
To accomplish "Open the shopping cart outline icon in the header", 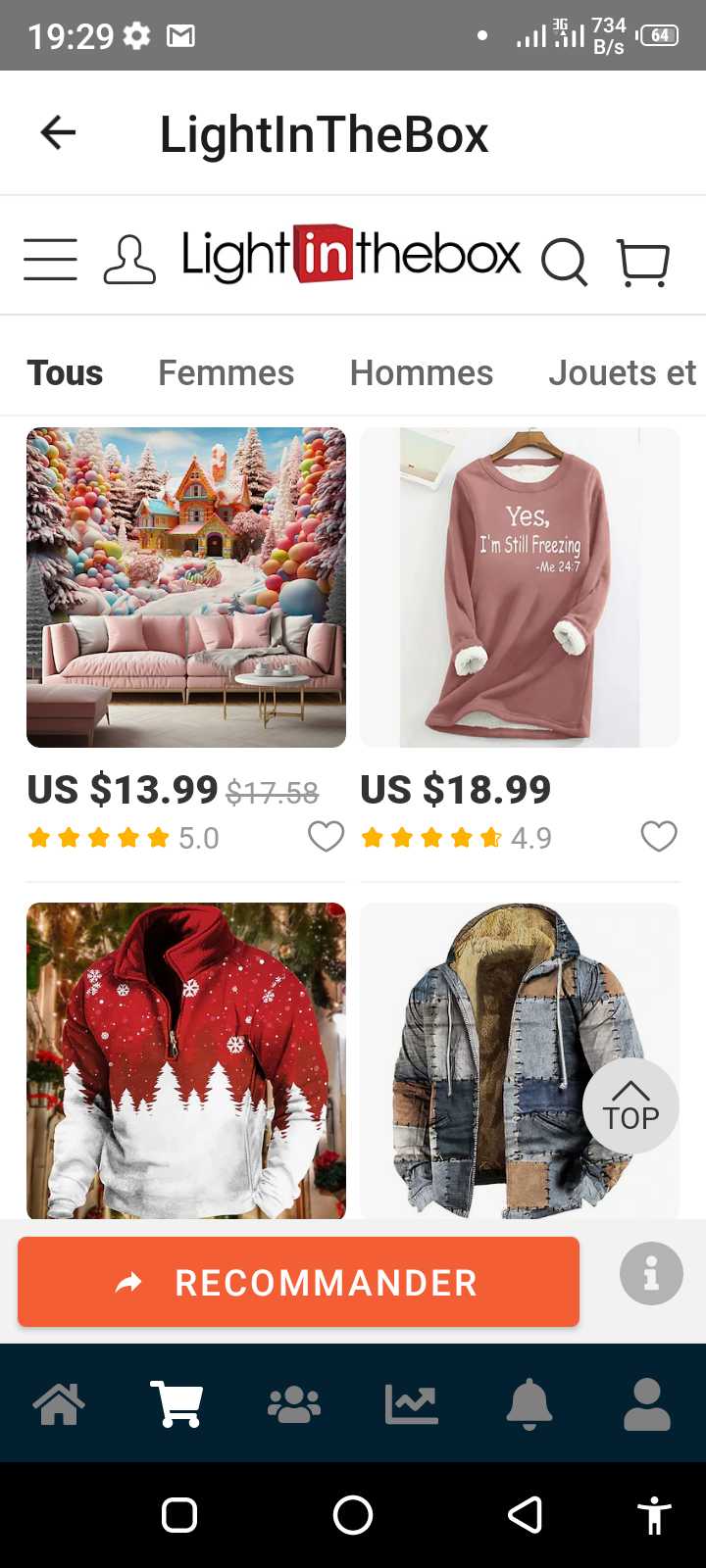I will point(643,262).
